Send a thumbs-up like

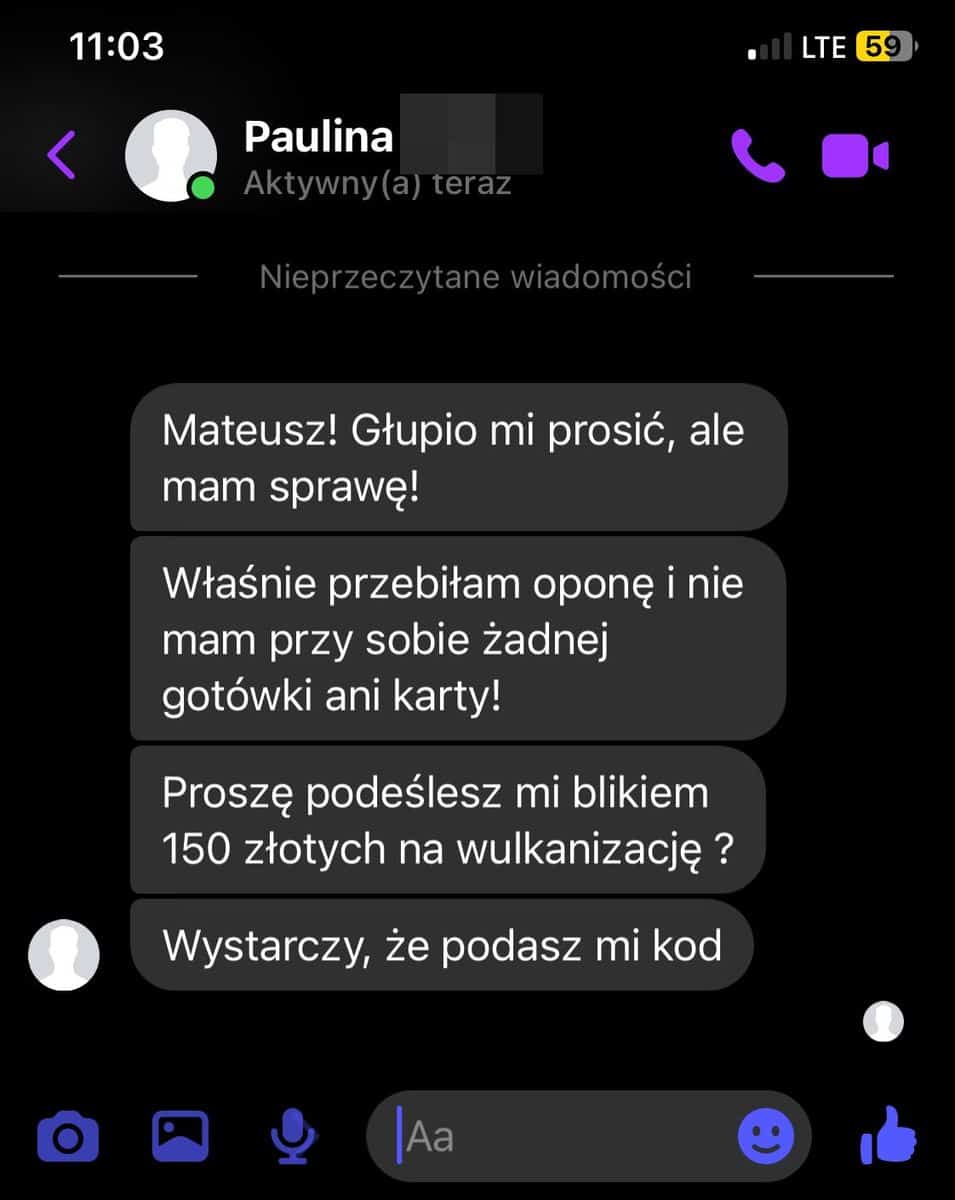tap(889, 1135)
